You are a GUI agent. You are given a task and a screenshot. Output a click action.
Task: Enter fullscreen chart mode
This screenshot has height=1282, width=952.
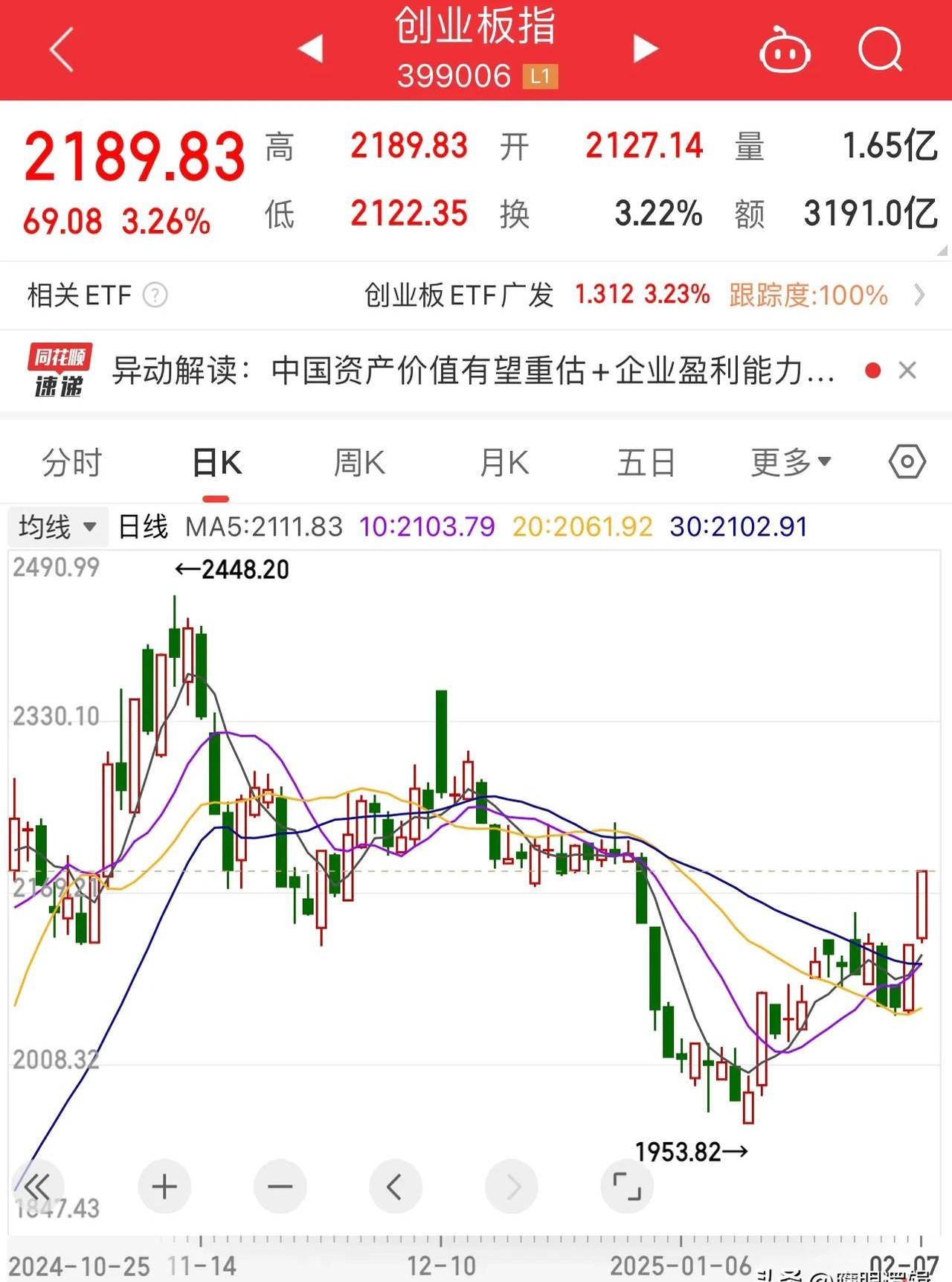pos(627,1187)
